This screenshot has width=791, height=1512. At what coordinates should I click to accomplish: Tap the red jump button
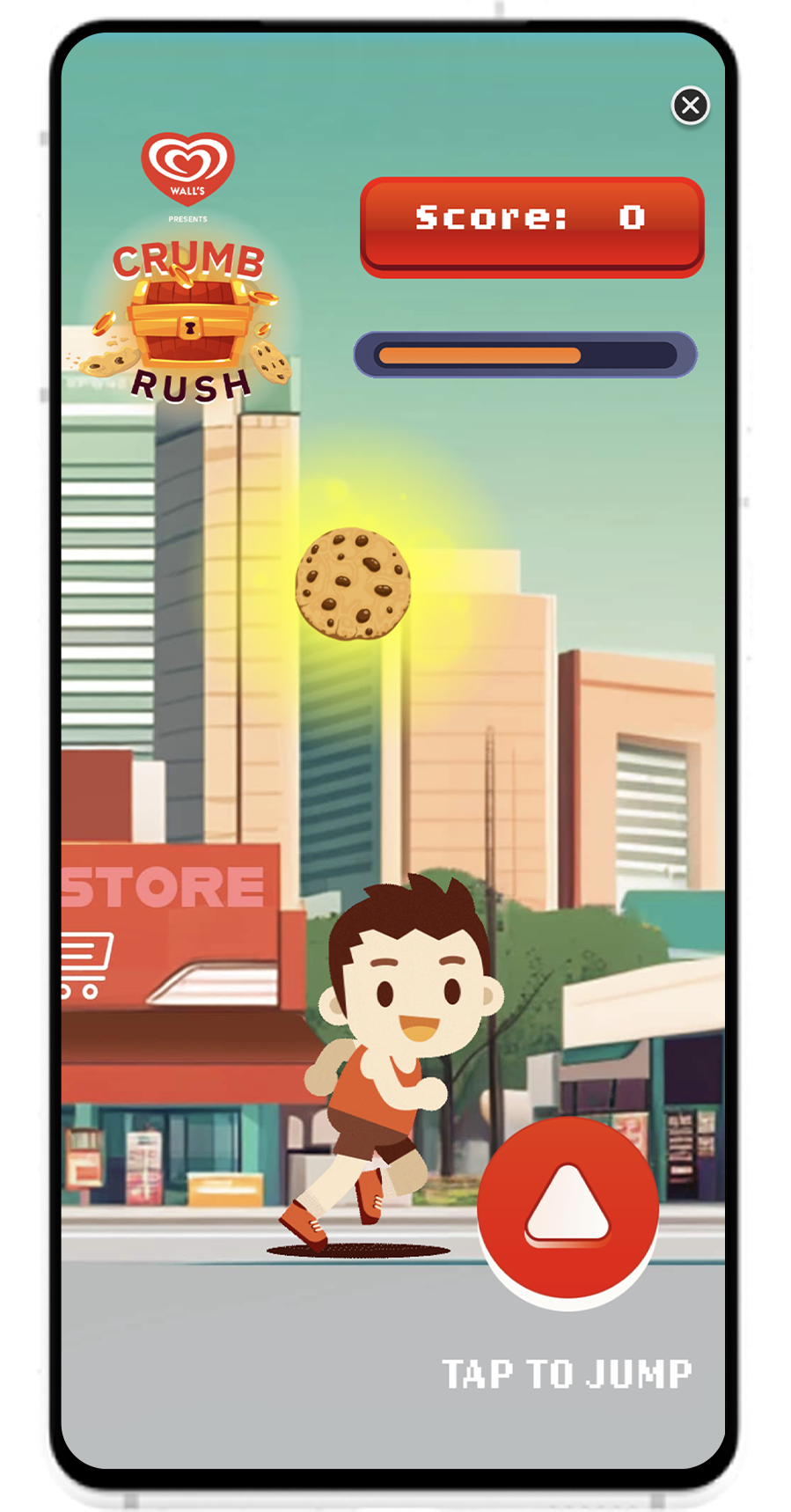568,1207
